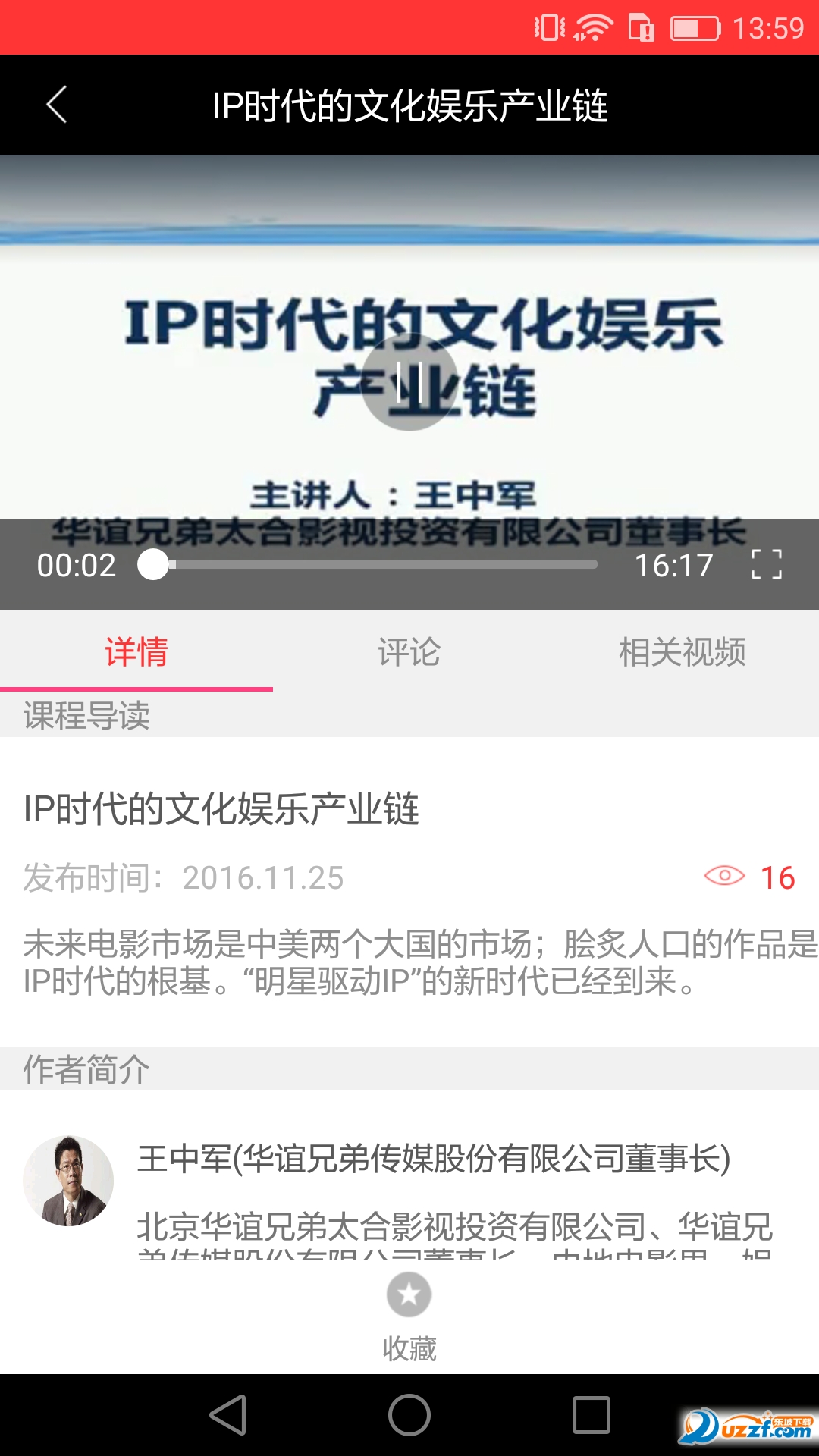Switch to the 评论 tab
Screen dimensions: 819x1456
point(409,654)
